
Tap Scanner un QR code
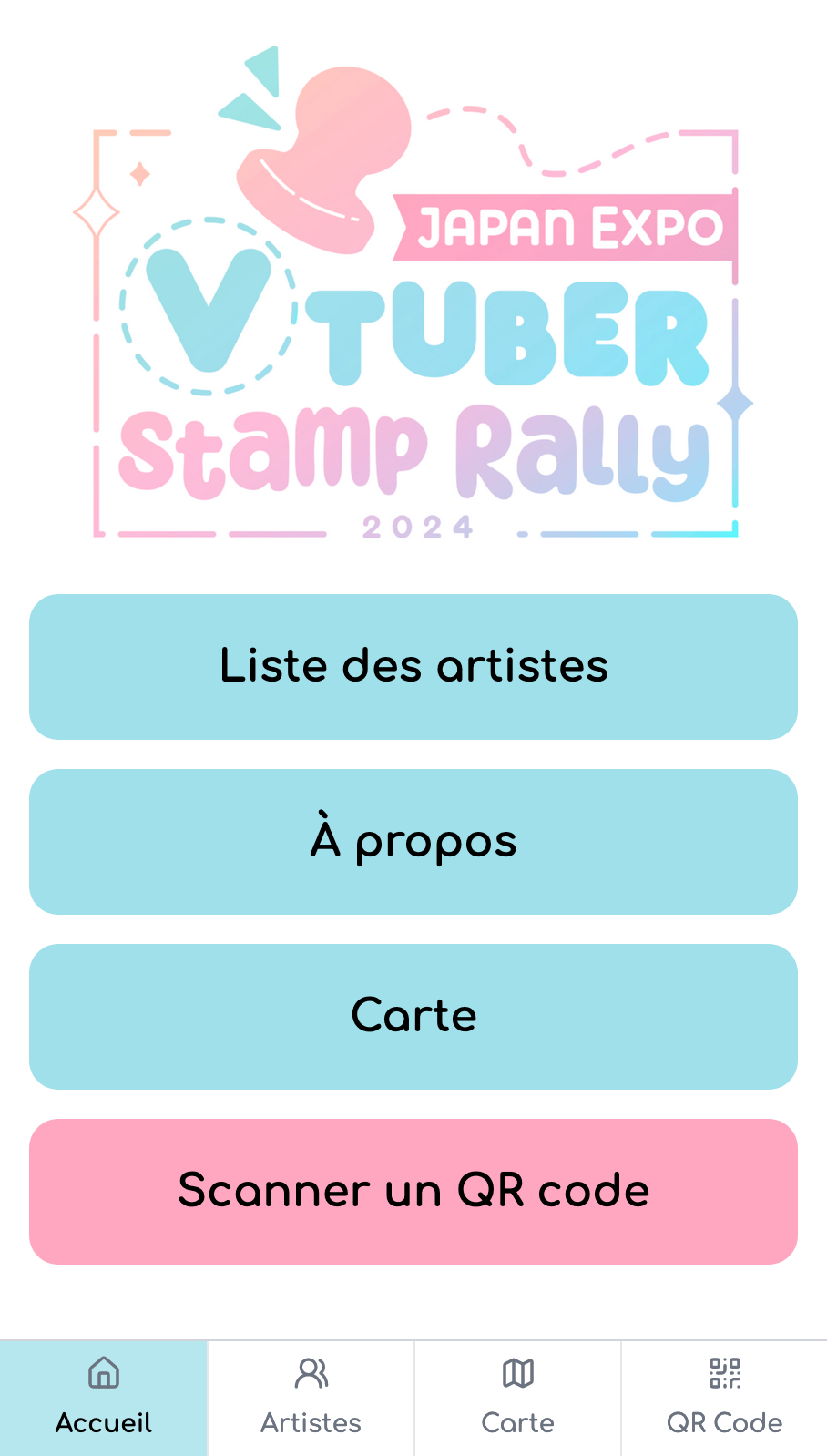tap(413, 1191)
